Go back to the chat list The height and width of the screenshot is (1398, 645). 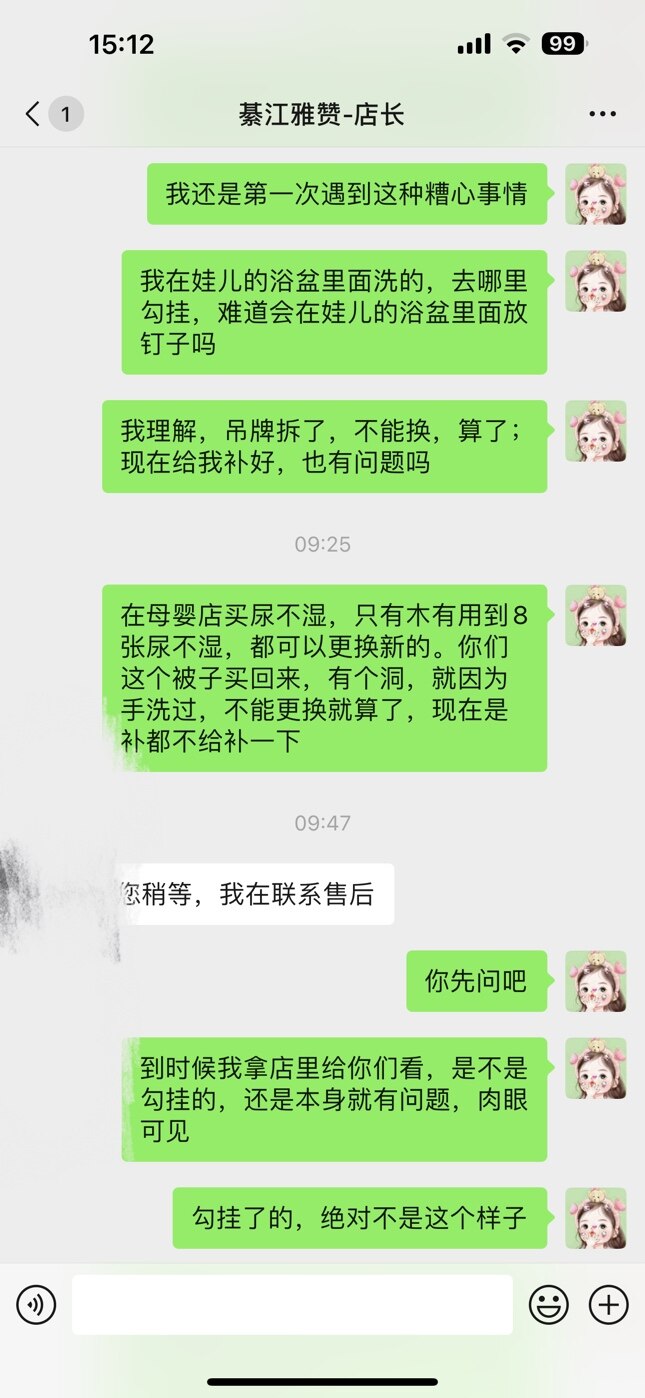pyautogui.click(x=35, y=114)
